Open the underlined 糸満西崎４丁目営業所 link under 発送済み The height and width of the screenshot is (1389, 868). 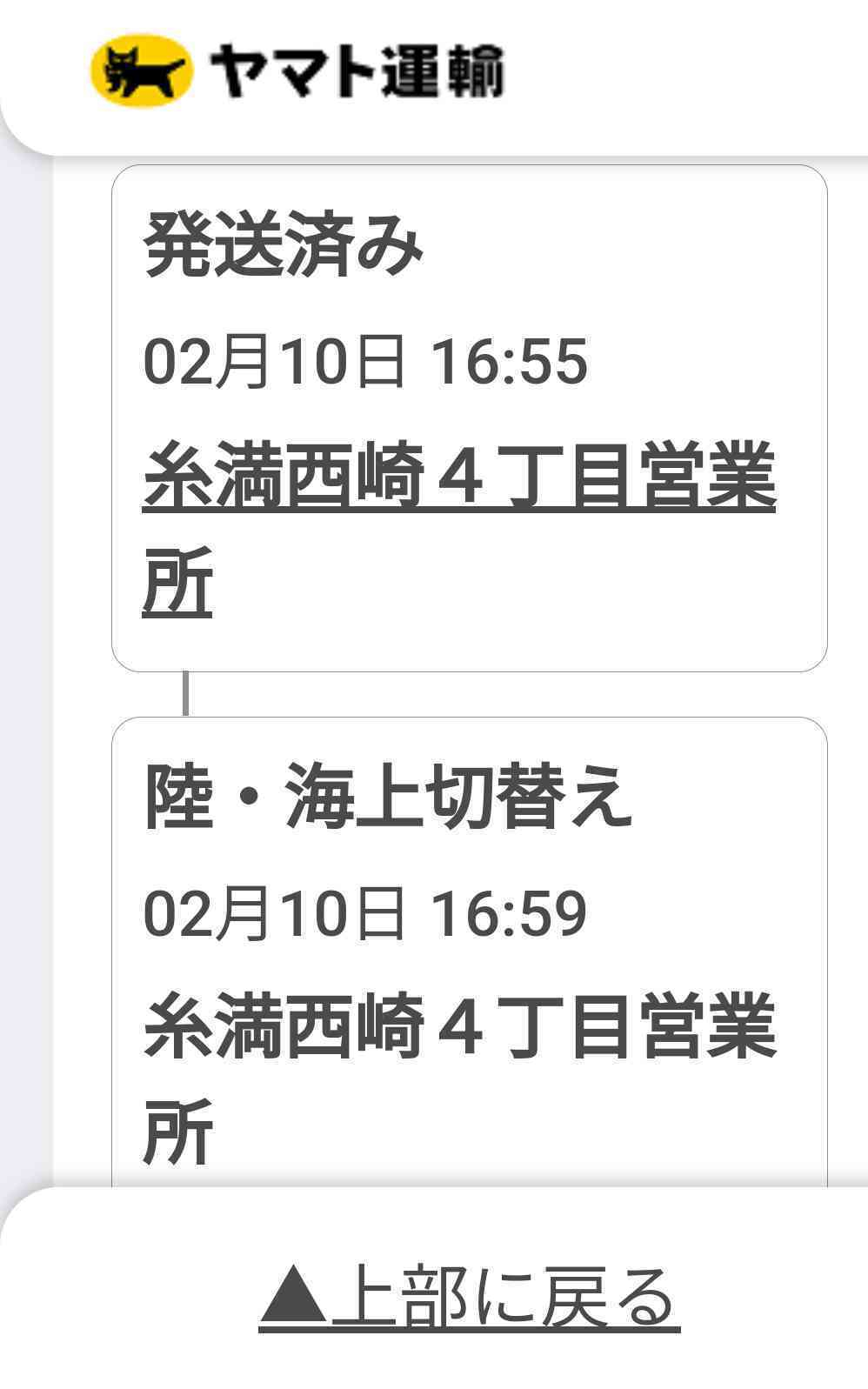coord(458,477)
